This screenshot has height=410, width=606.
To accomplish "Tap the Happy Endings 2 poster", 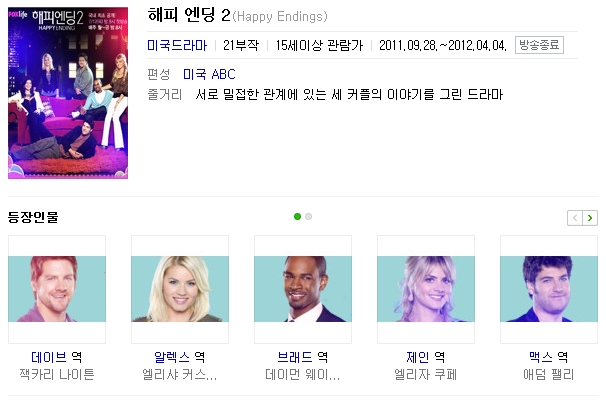I will point(68,93).
